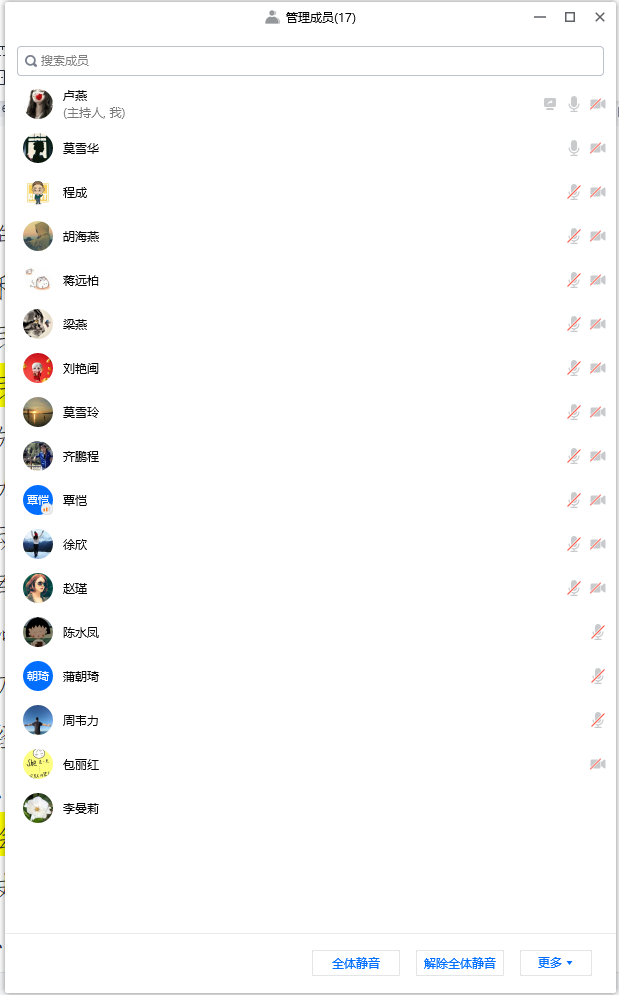Tap the muted mic icon for 程成

click(574, 192)
